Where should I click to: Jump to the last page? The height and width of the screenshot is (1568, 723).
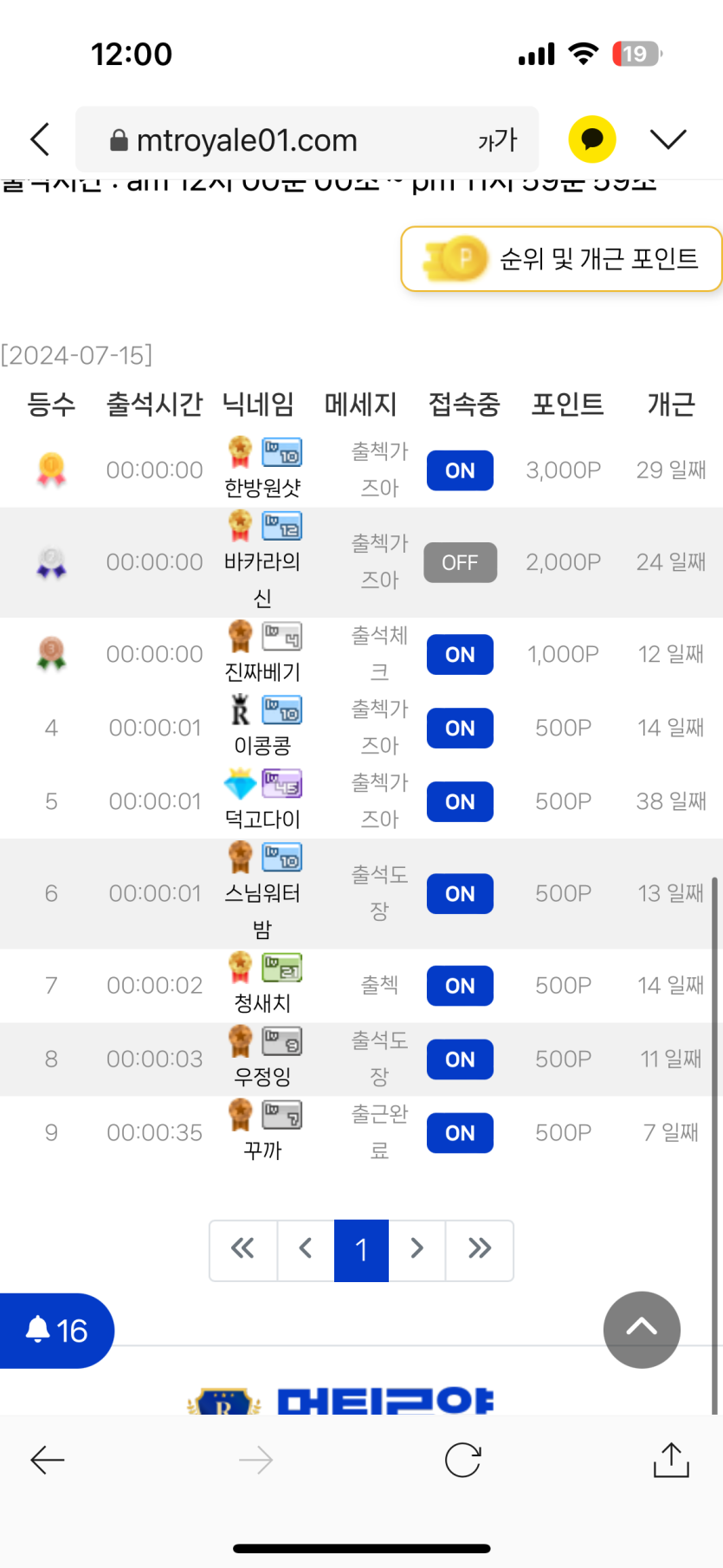(479, 1250)
